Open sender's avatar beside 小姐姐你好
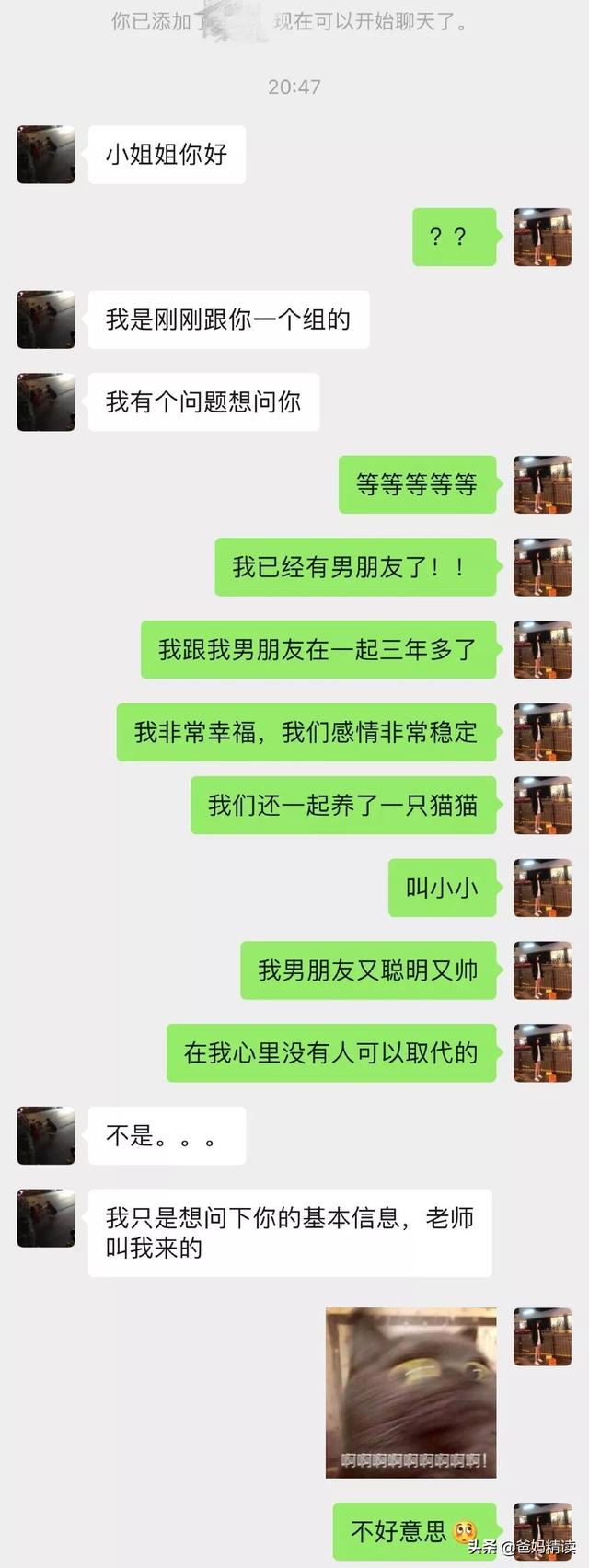 46,155
